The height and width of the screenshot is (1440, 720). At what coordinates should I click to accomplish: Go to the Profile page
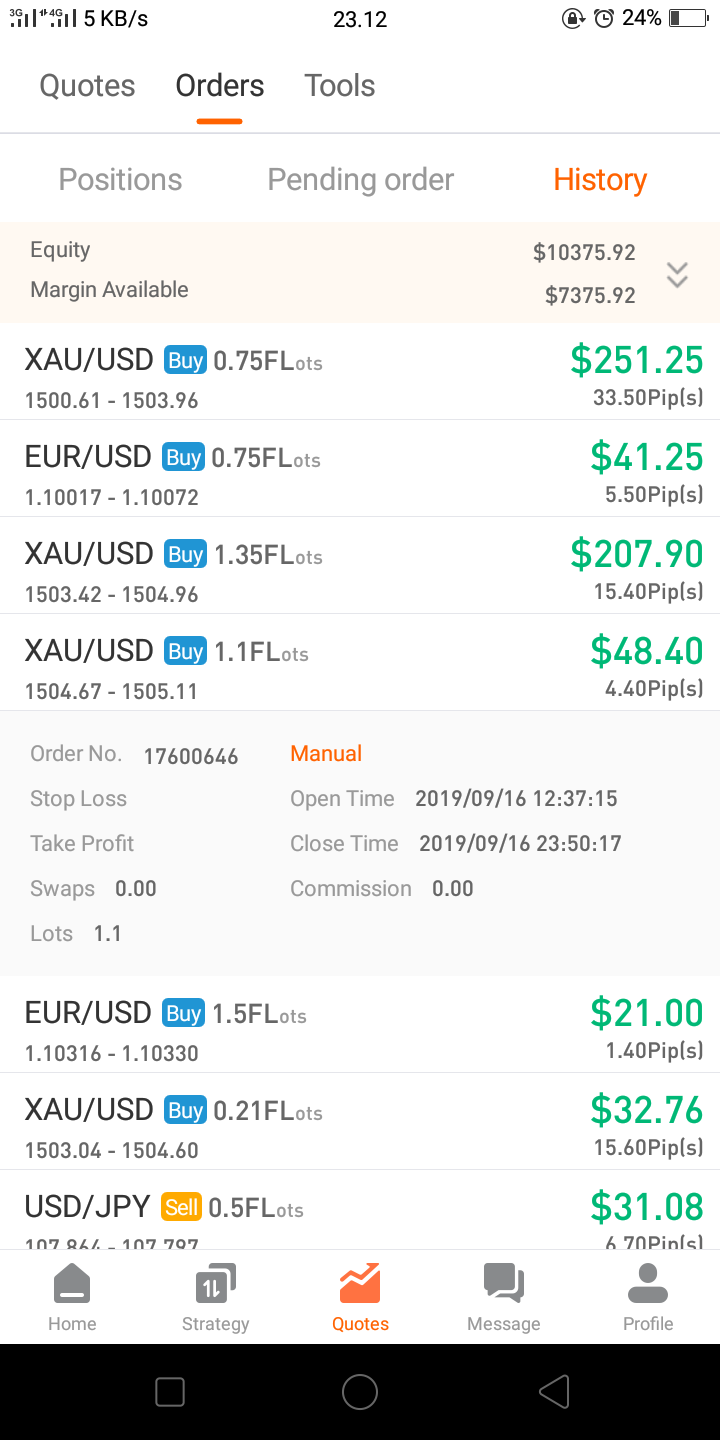pos(648,1297)
